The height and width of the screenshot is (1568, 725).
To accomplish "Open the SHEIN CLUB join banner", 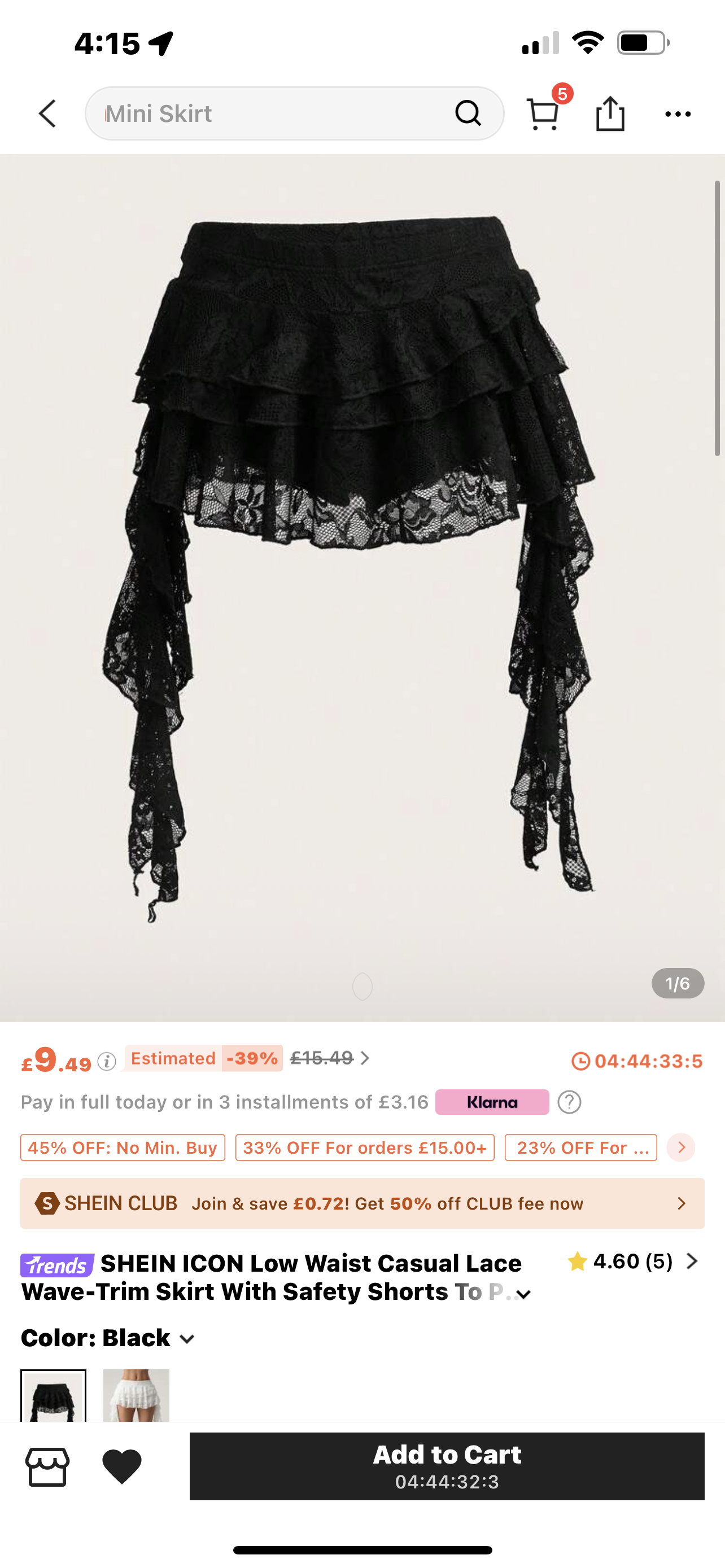I will point(362,1203).
